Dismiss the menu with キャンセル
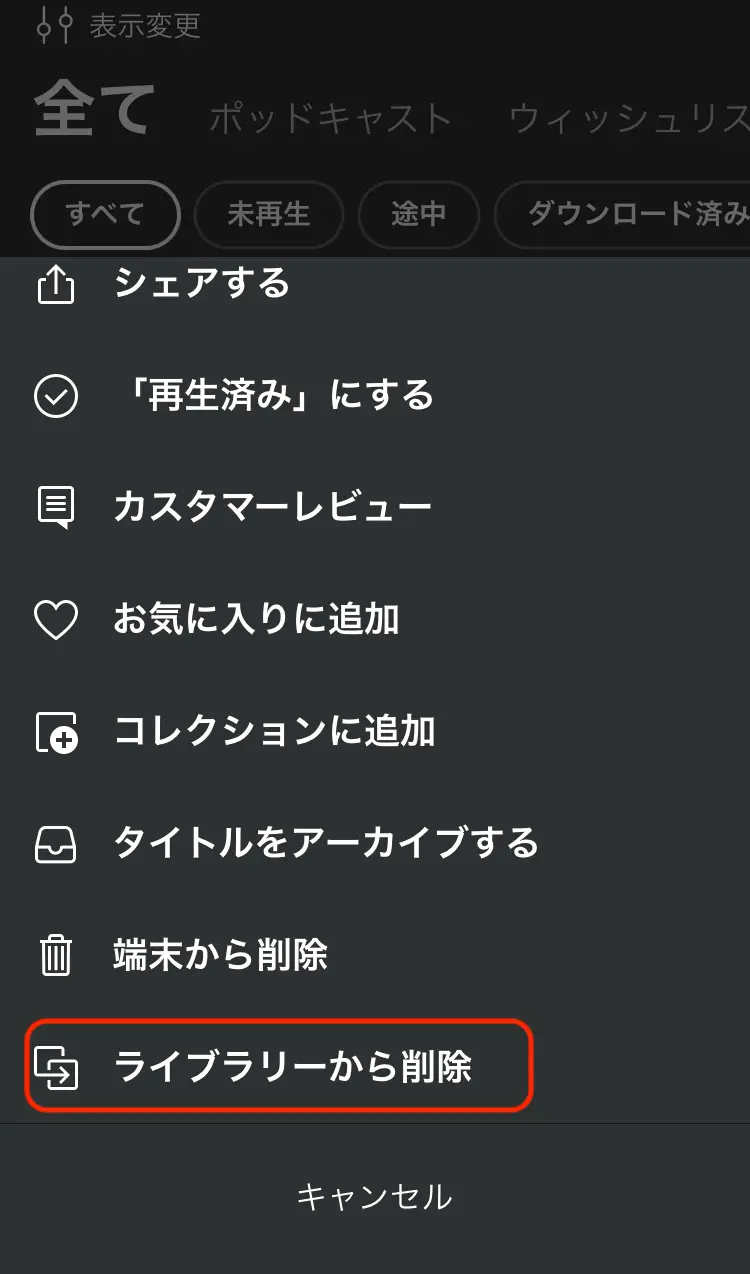Screen dimensions: 750x1274 [x=375, y=1197]
